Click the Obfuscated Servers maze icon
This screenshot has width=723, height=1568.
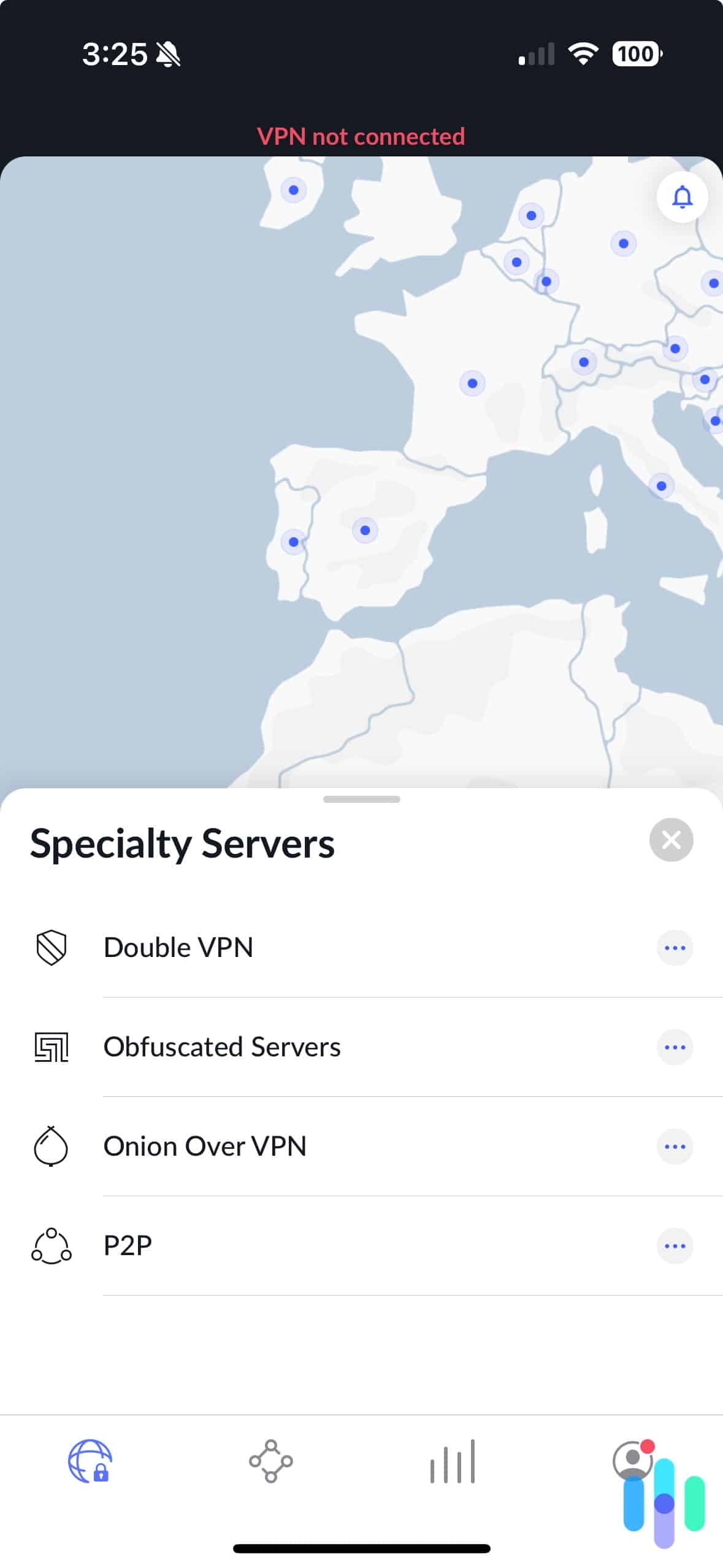[52, 1047]
